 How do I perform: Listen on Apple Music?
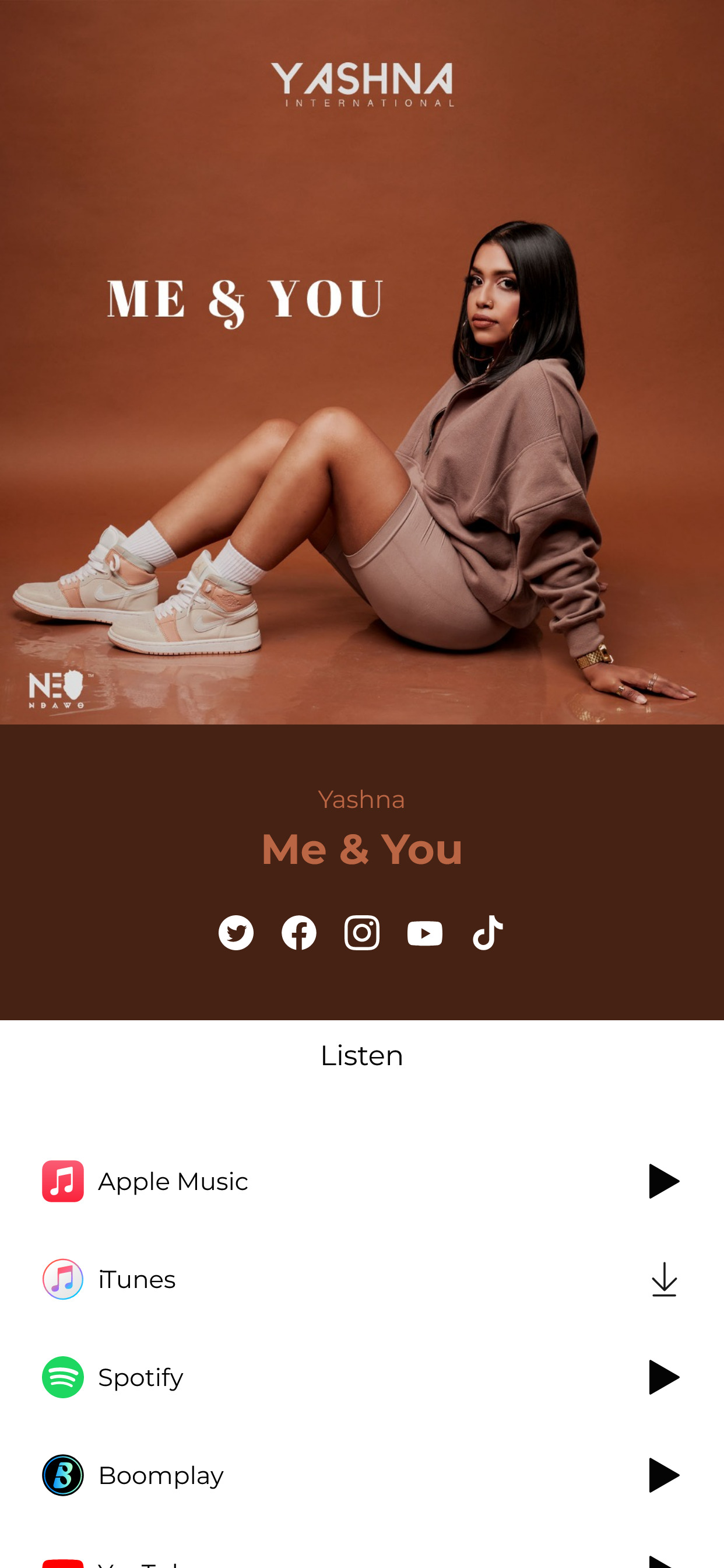[362, 1181]
